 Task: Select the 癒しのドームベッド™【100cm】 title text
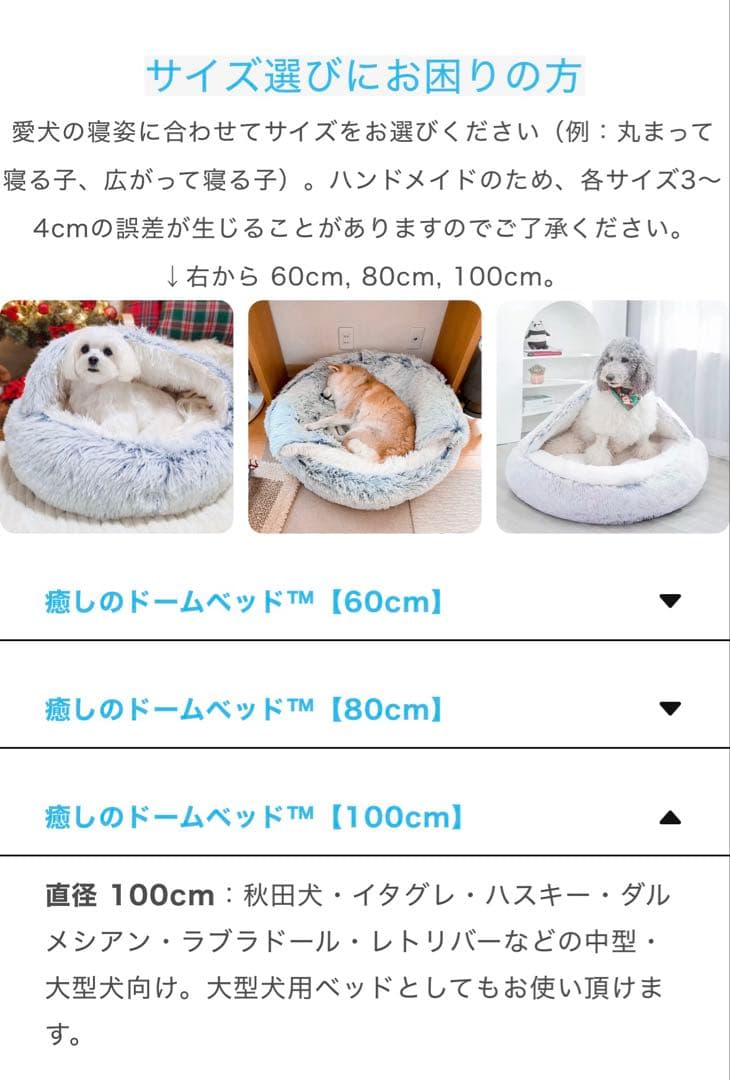pos(250,814)
